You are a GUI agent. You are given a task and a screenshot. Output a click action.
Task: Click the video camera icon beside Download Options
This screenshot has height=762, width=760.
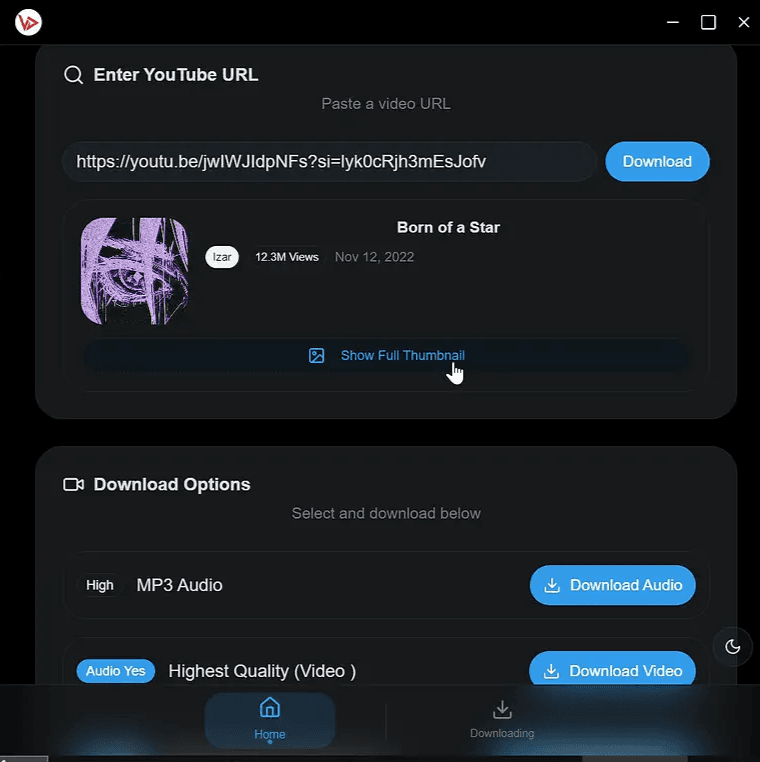[x=73, y=484]
